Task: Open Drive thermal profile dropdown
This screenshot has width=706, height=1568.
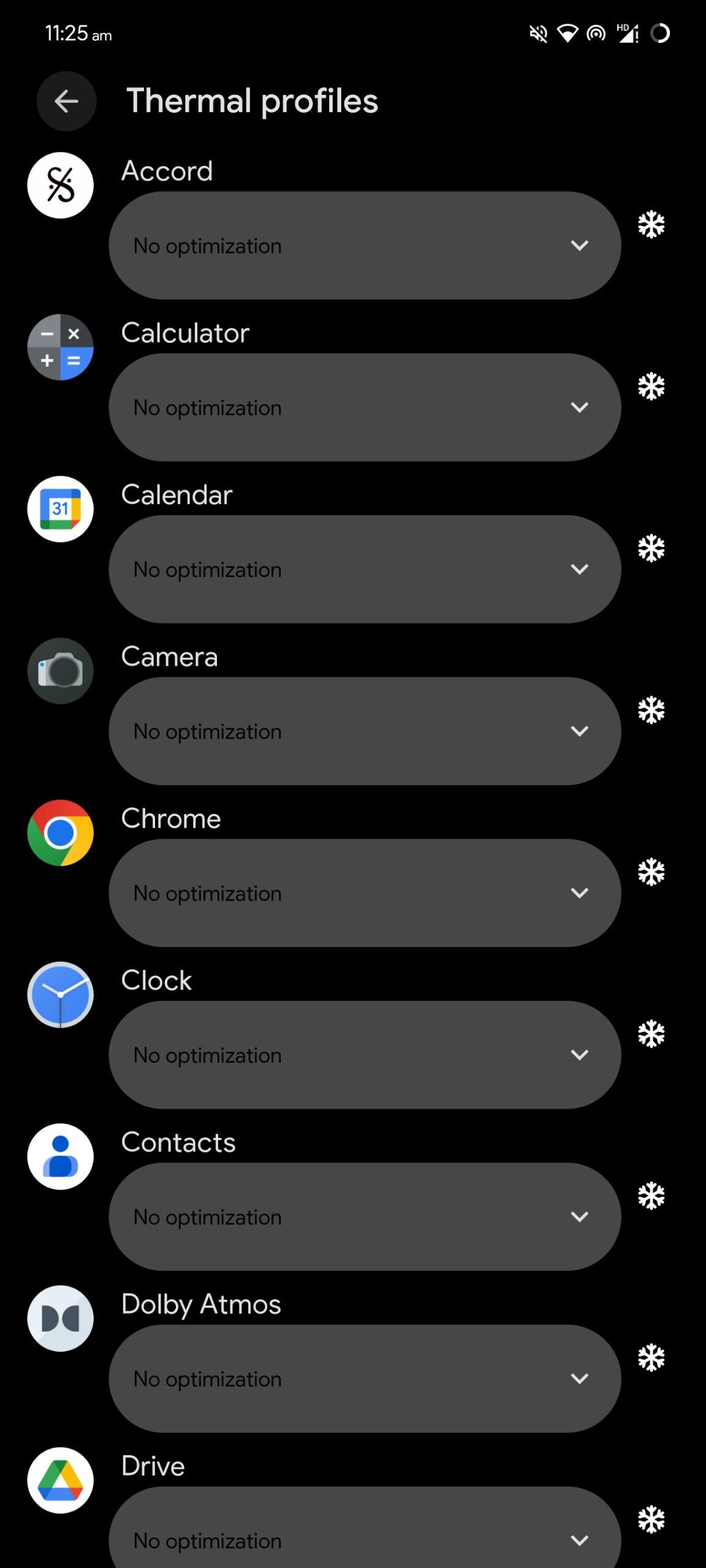Action: 365,1537
